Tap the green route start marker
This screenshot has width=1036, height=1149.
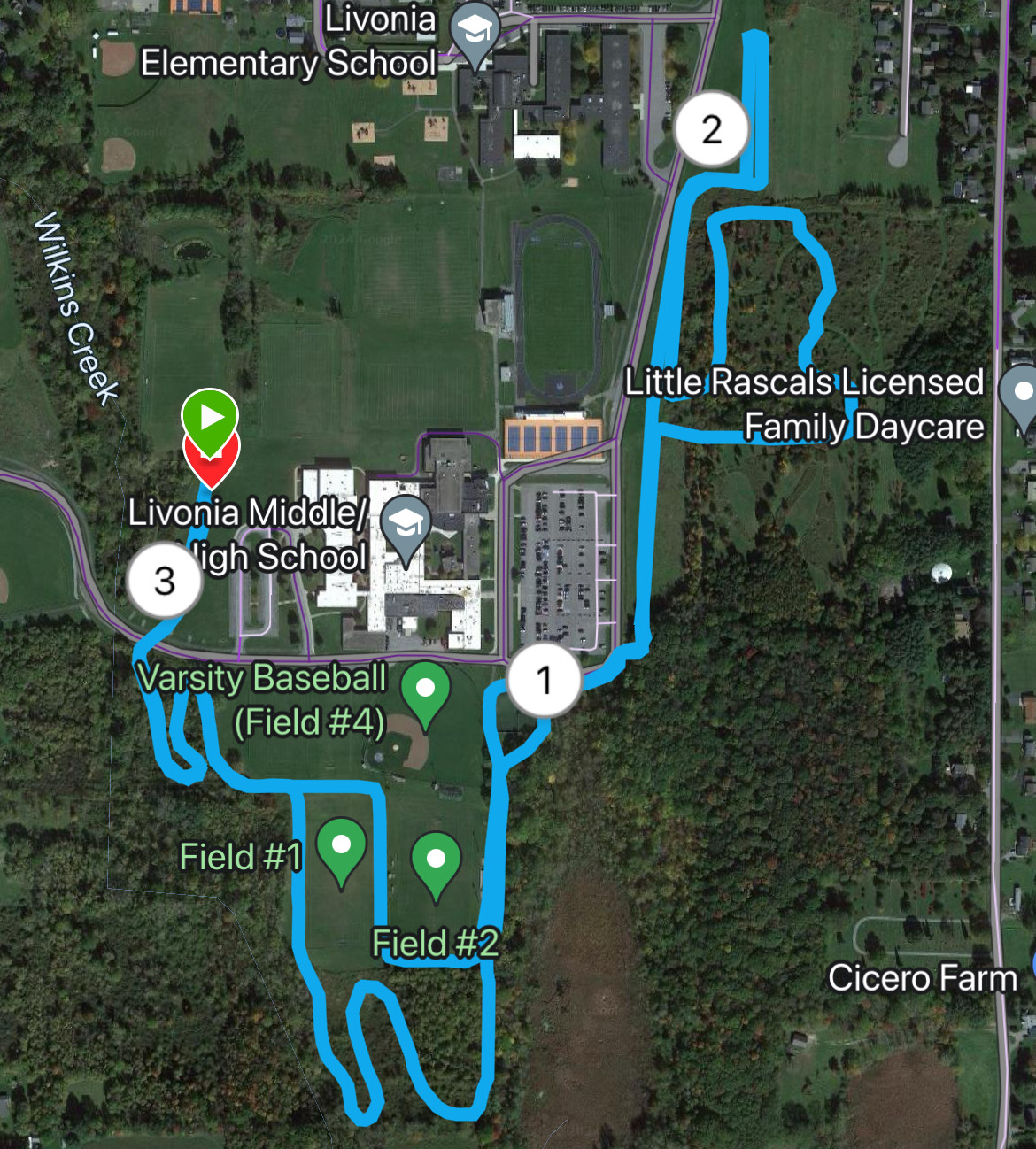(210, 416)
